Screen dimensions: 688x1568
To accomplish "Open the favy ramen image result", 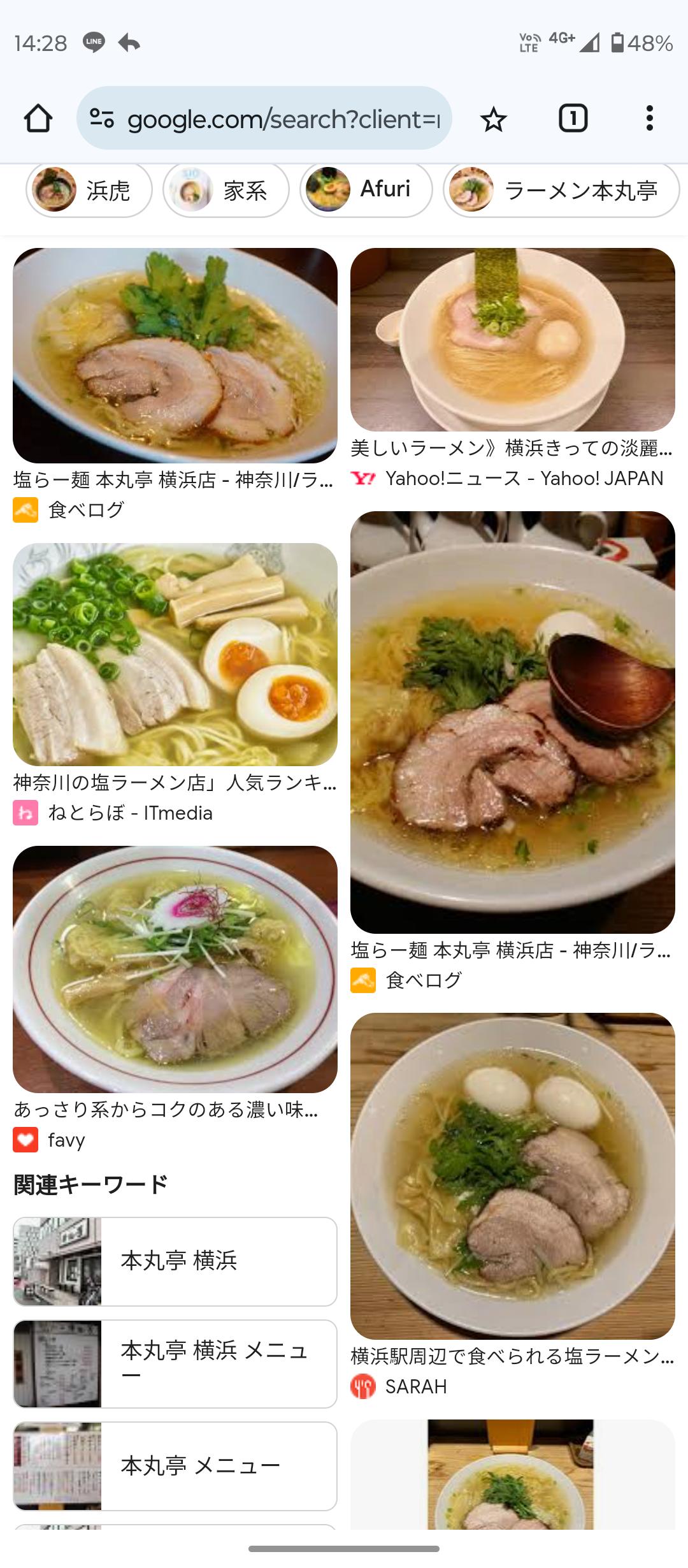I will (175, 969).
